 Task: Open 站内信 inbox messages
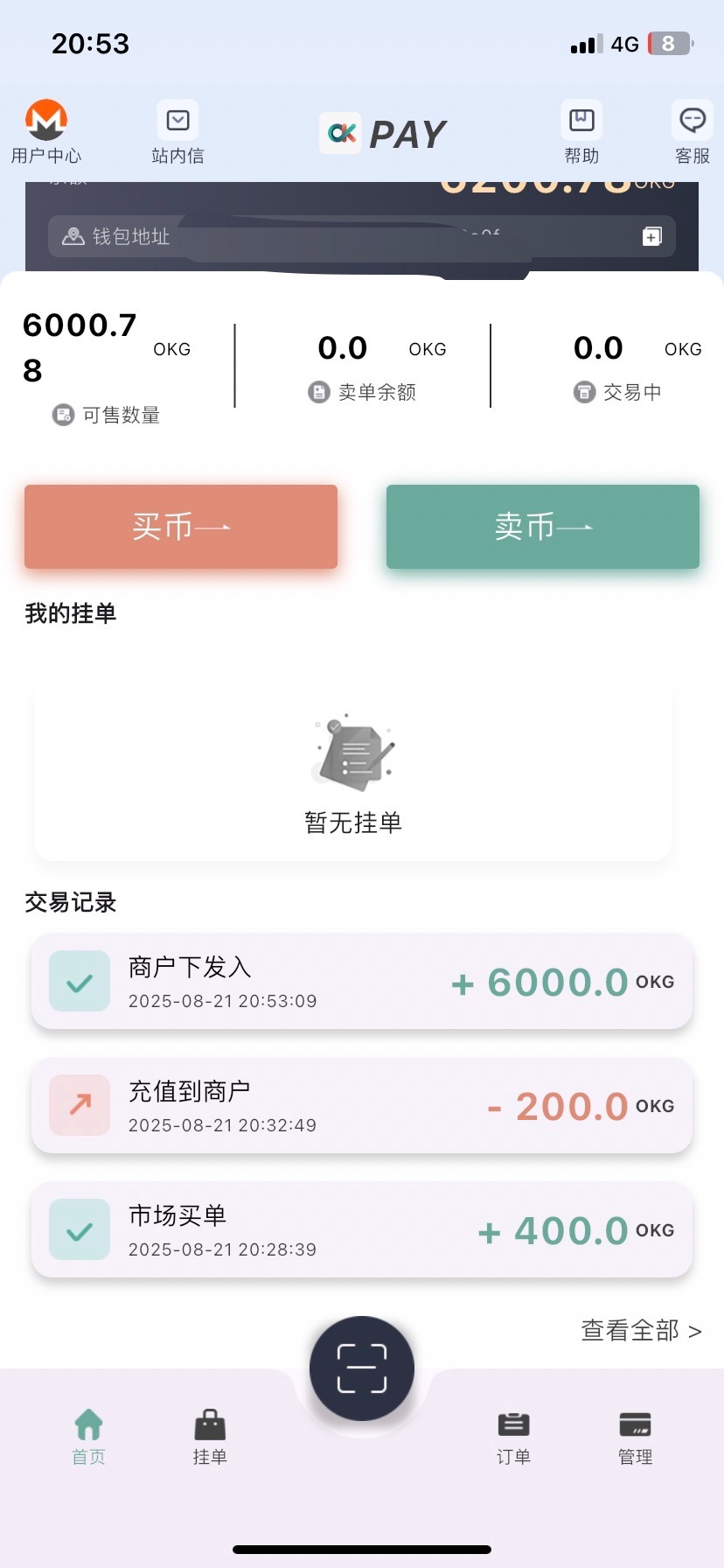[178, 131]
